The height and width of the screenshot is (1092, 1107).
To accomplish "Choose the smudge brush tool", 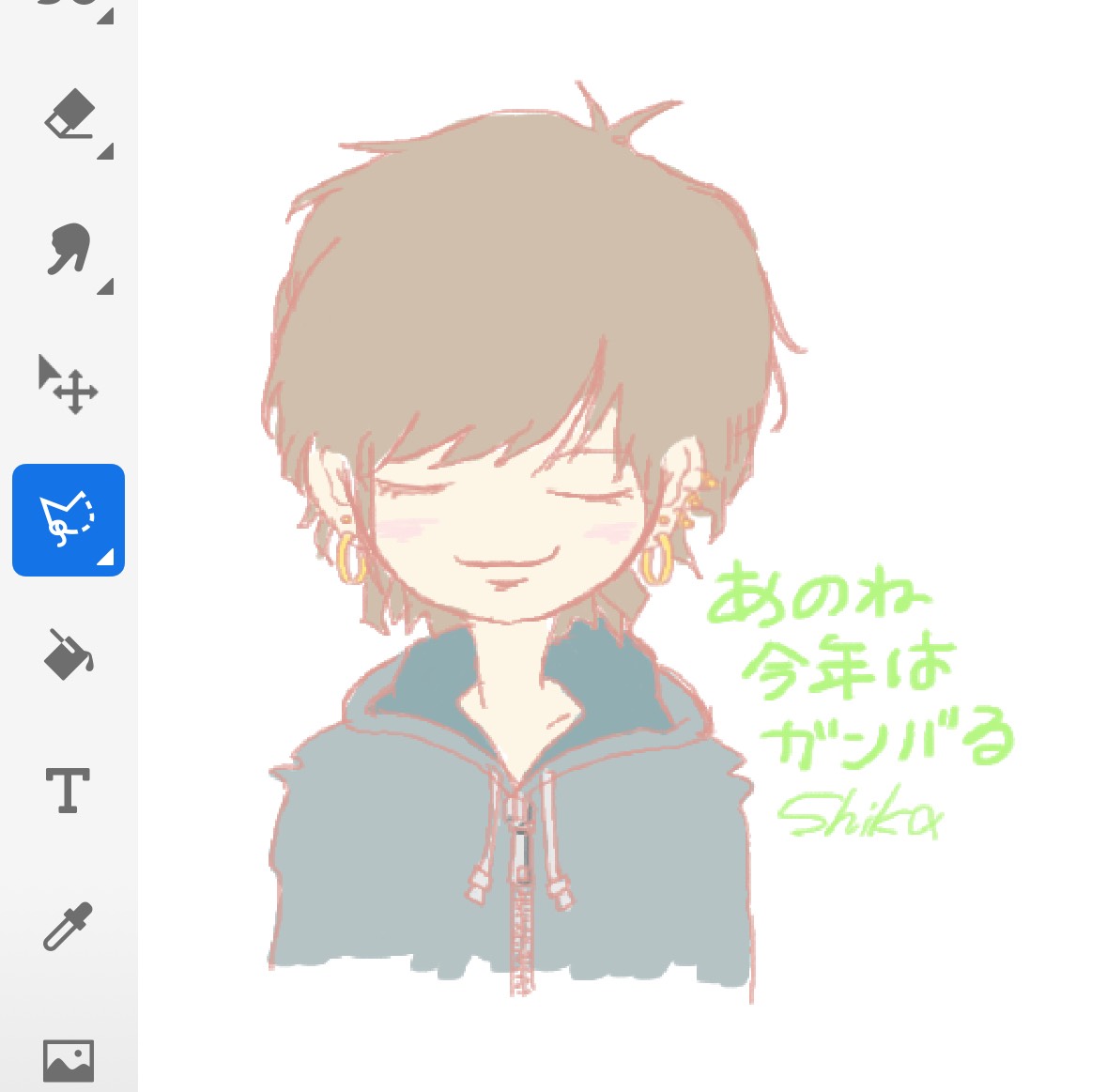I will click(69, 250).
